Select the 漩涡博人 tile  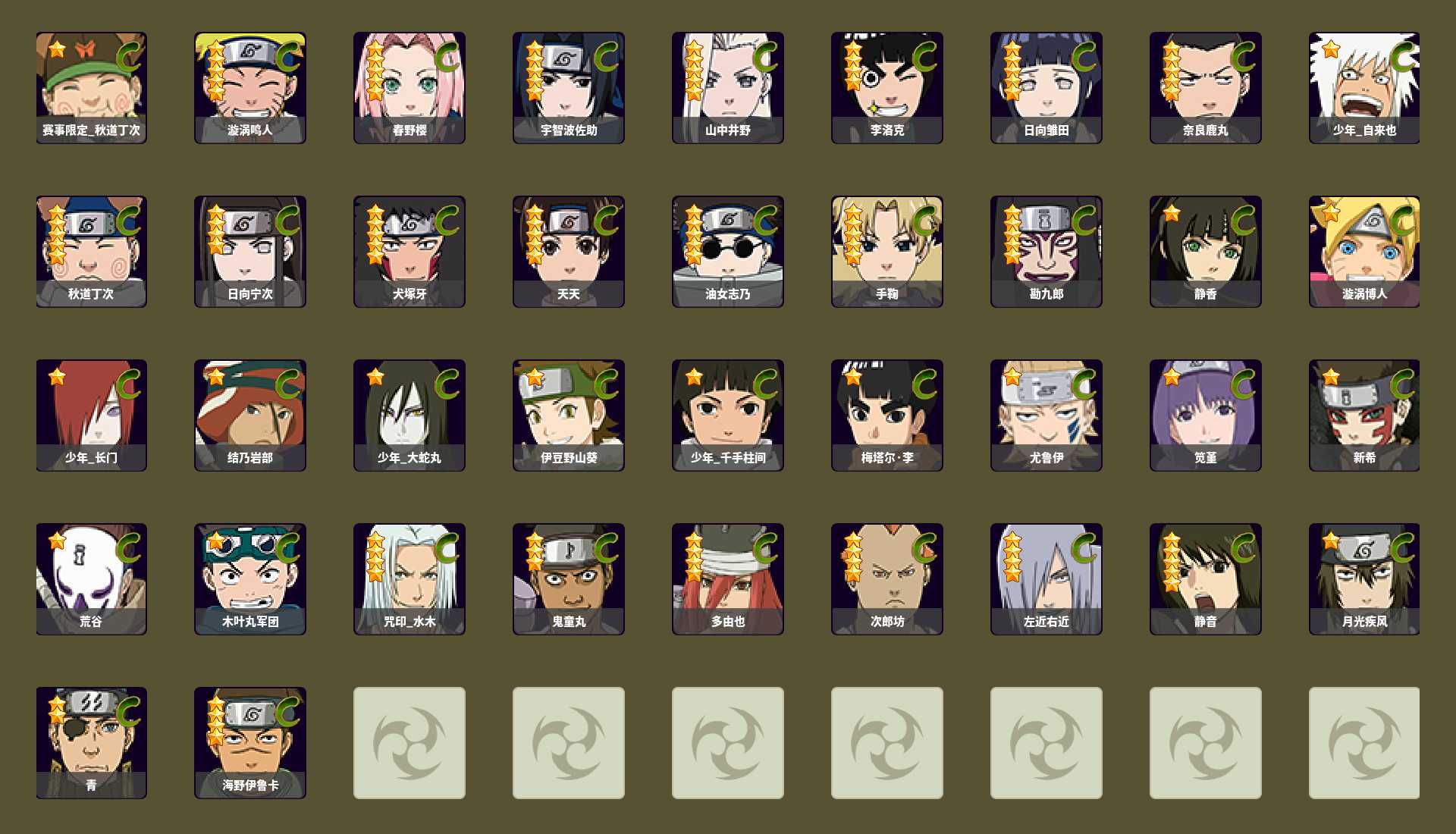tap(1364, 251)
